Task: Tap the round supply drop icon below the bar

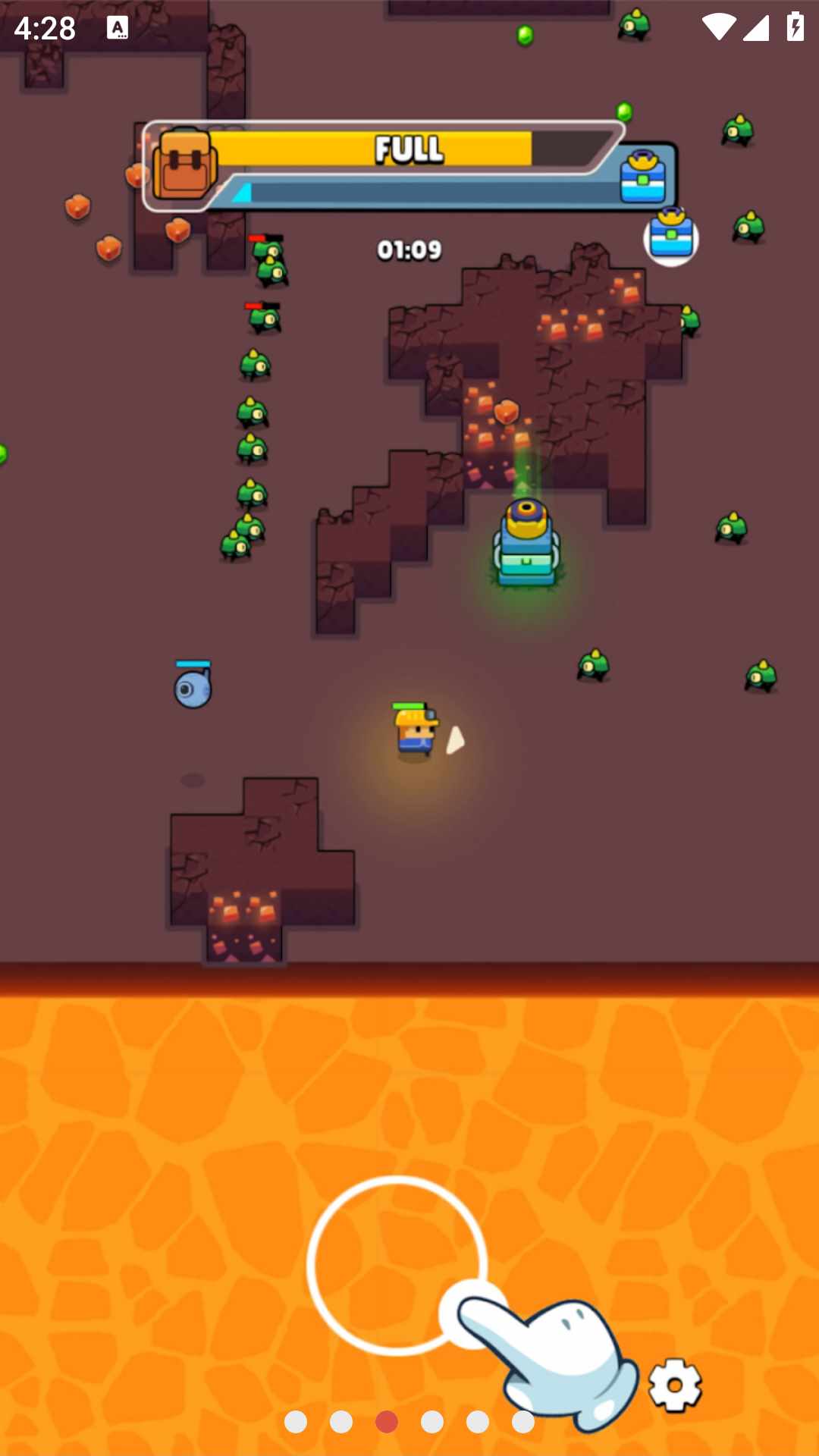Action: pos(671,237)
